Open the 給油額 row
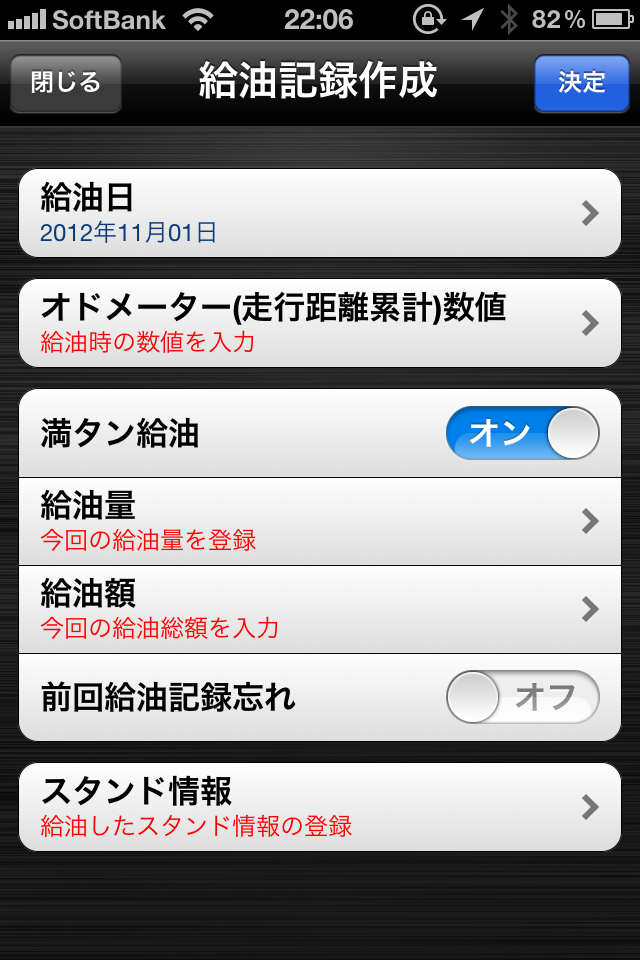 320,609
